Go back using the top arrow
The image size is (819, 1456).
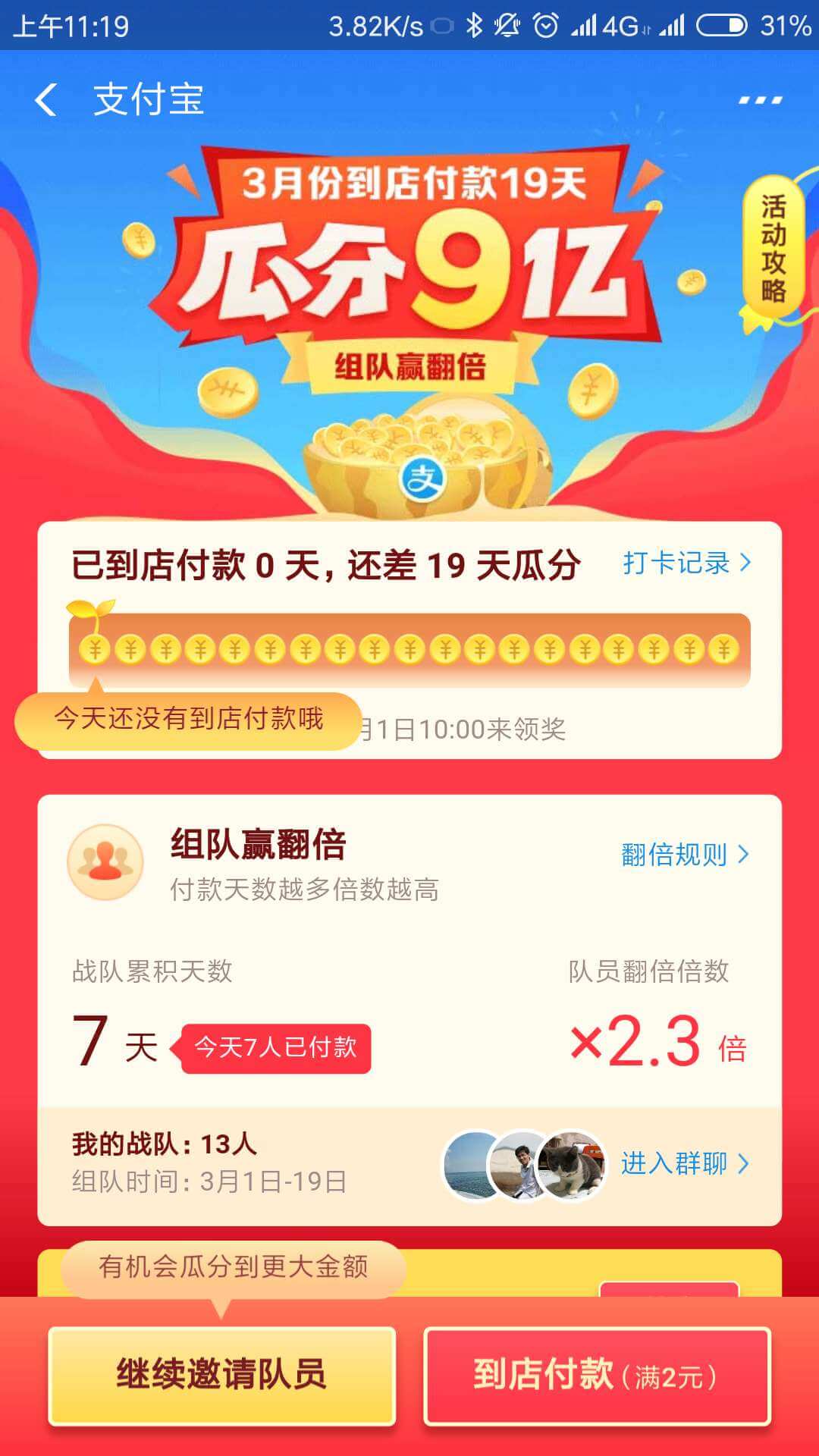[x=45, y=100]
